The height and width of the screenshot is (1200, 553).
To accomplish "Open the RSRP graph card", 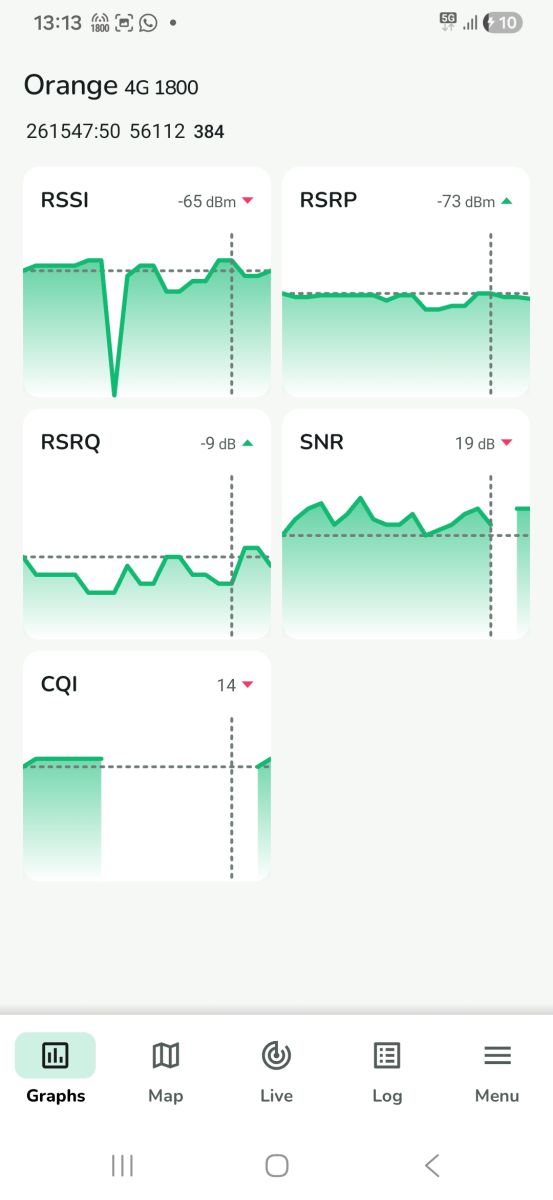I will [406, 282].
